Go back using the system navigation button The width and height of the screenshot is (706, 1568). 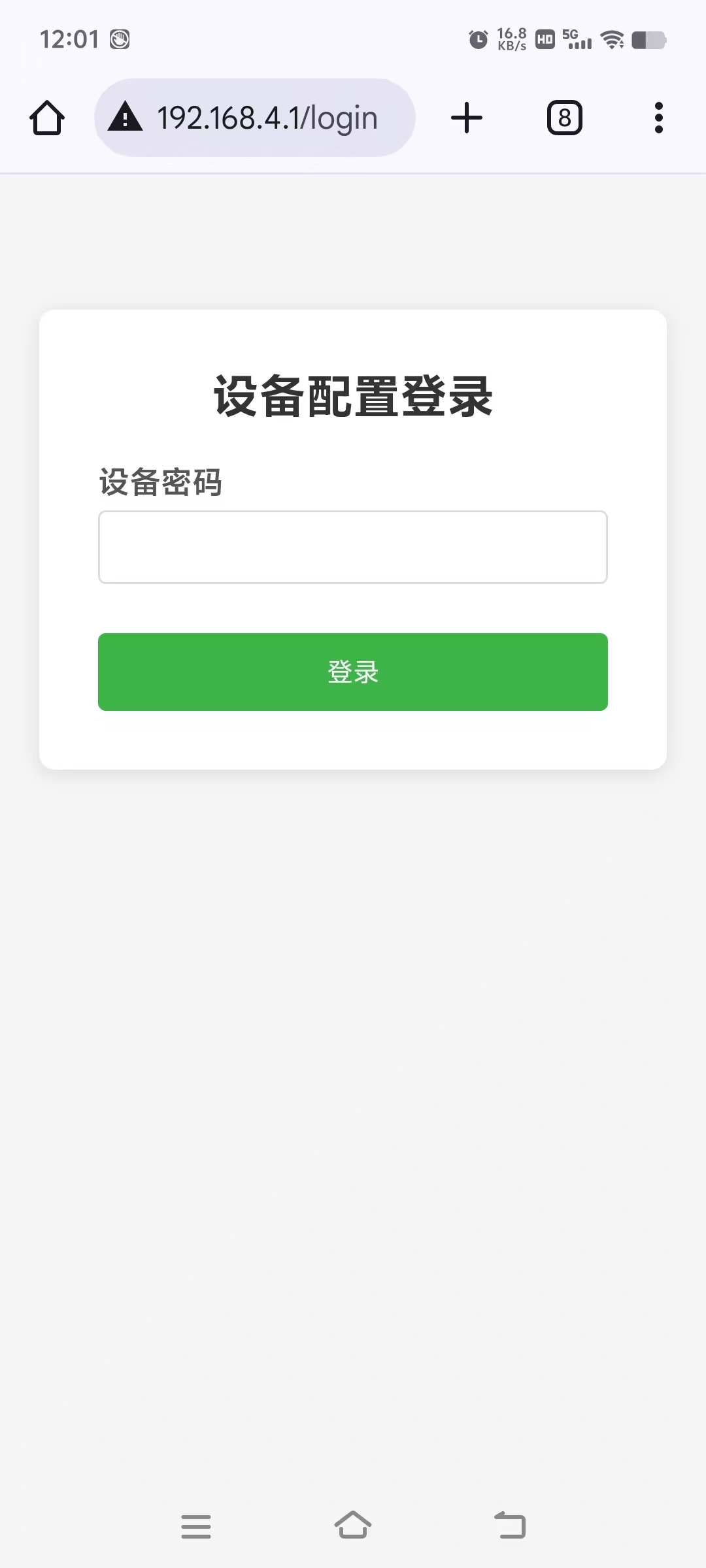(510, 1526)
